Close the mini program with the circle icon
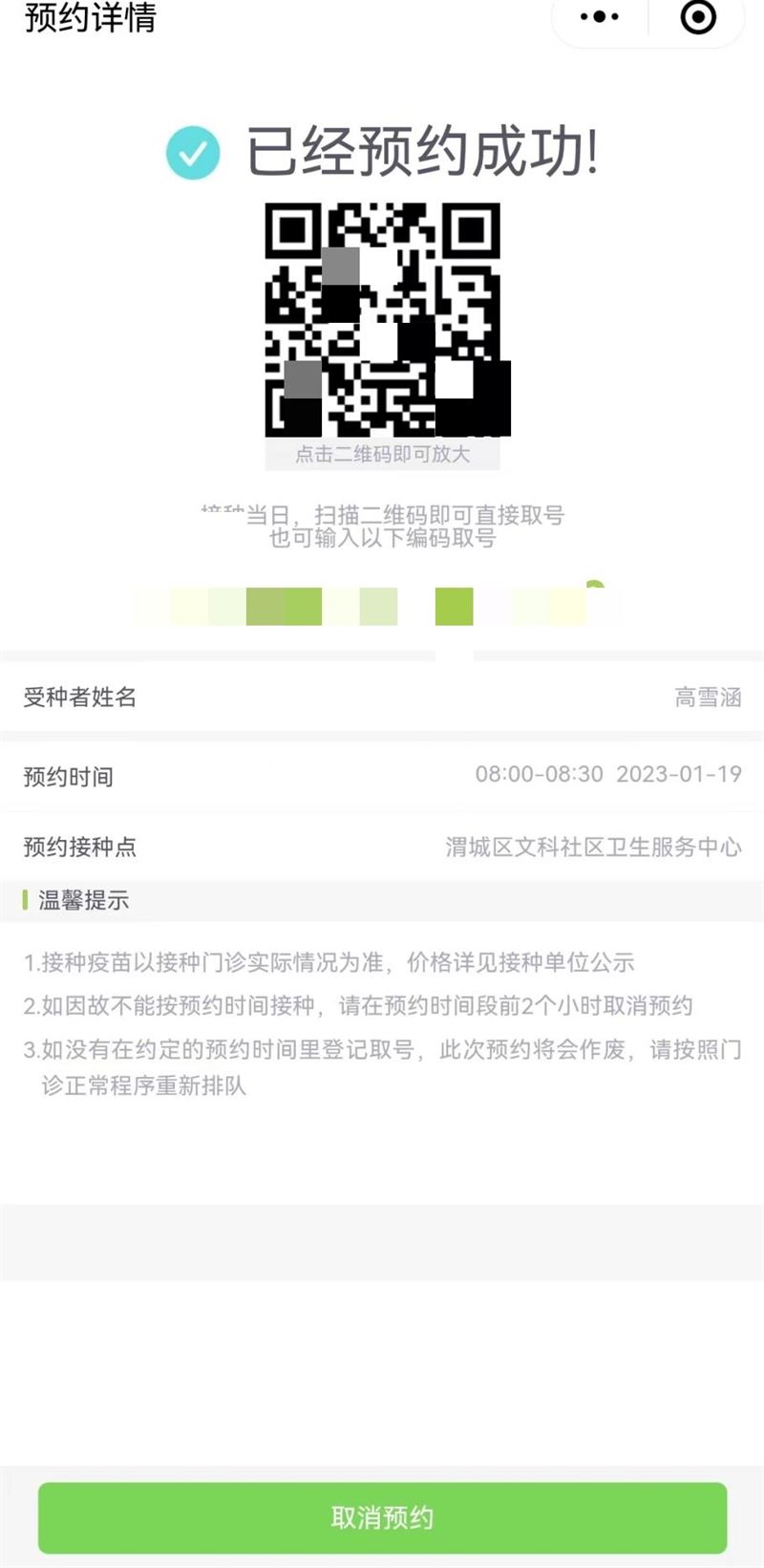The height and width of the screenshot is (1568, 764). tap(698, 17)
